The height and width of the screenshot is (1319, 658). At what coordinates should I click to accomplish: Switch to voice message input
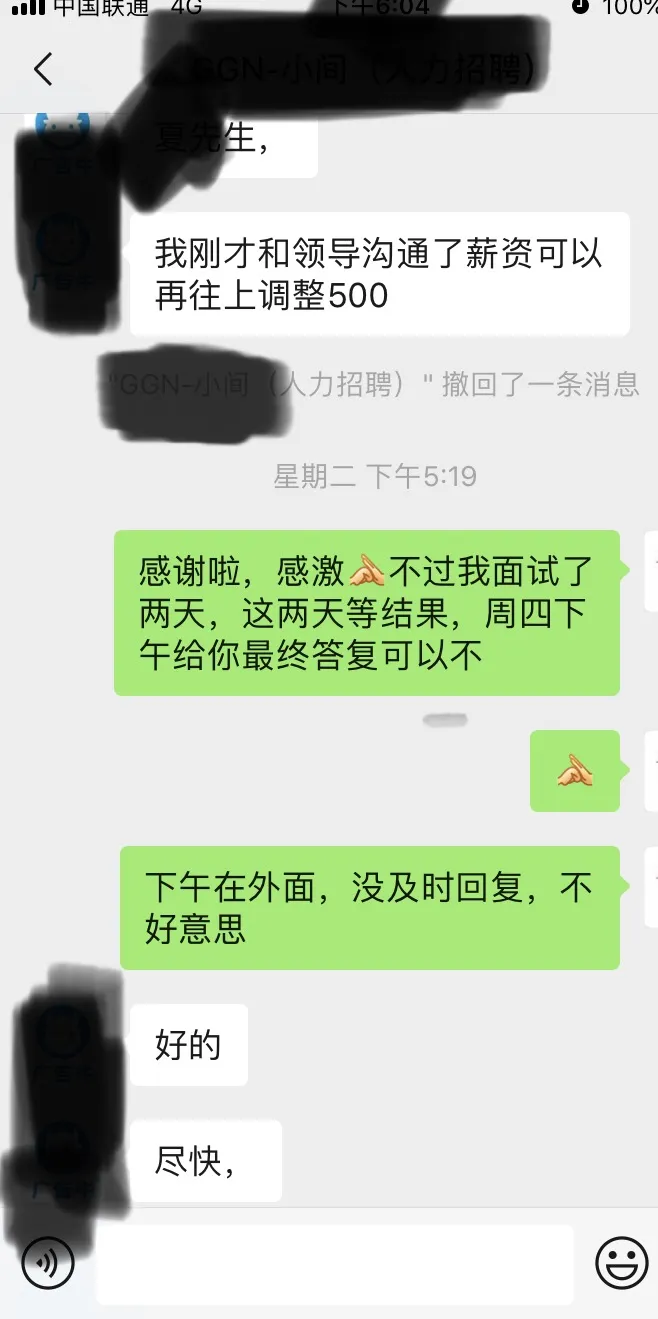tap(47, 1263)
